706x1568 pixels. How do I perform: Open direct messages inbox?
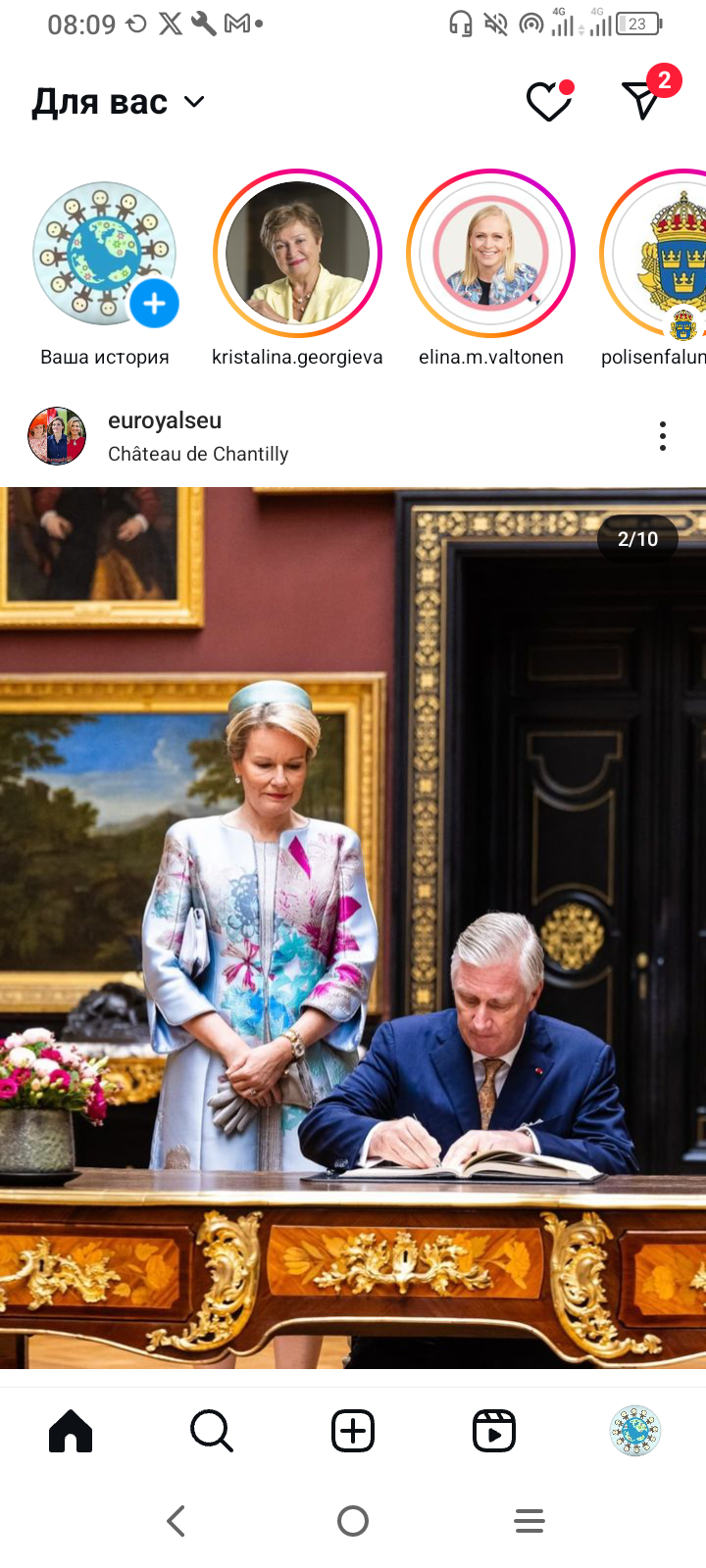click(642, 100)
